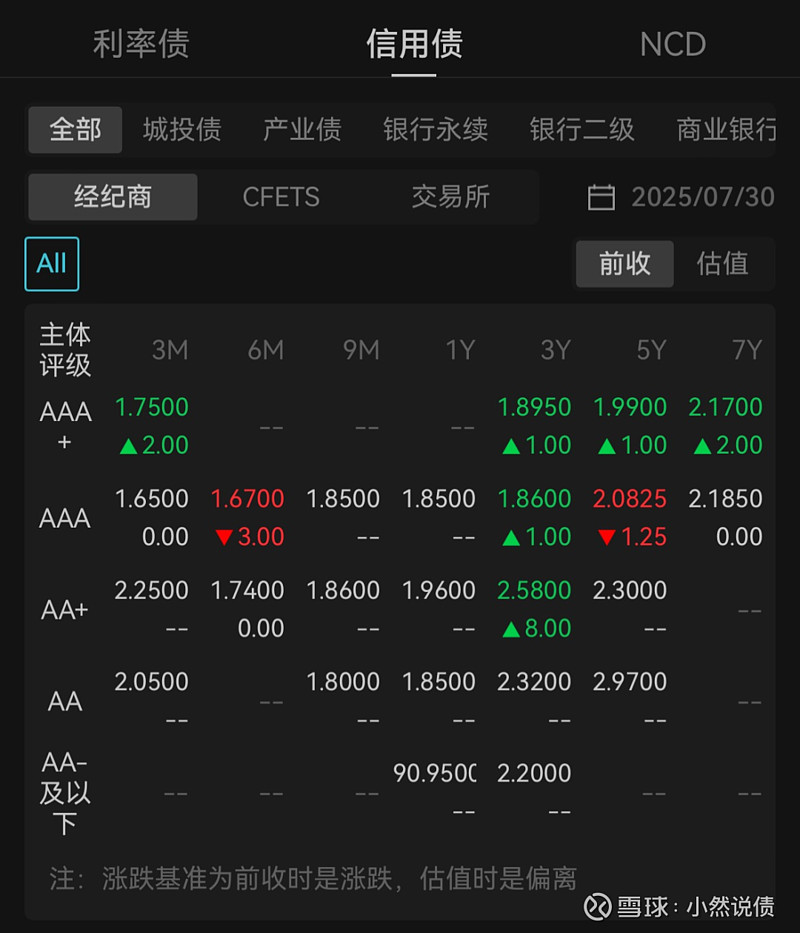Switch to the NCD tab
The width and height of the screenshot is (800, 933).
click(x=672, y=44)
